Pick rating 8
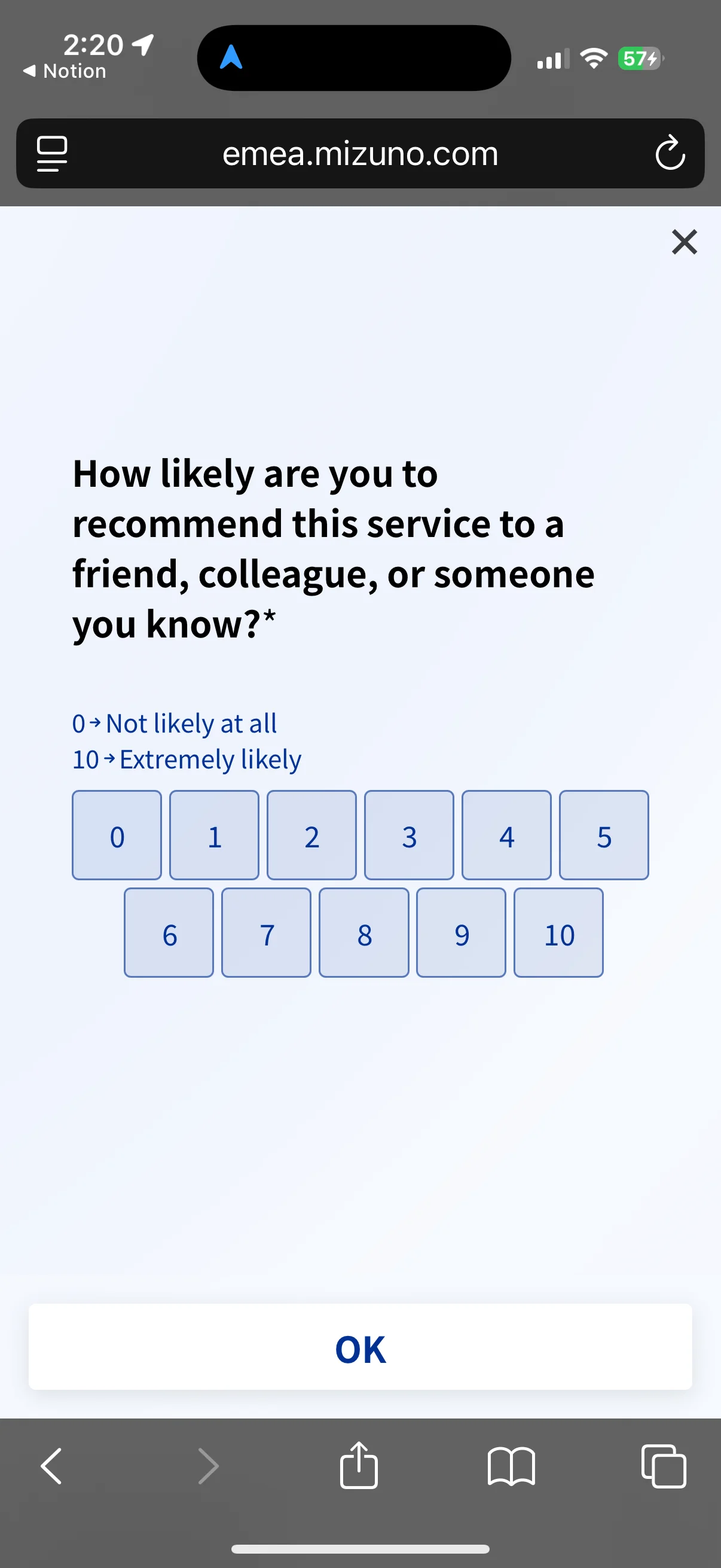The height and width of the screenshot is (1568, 721). (364, 932)
